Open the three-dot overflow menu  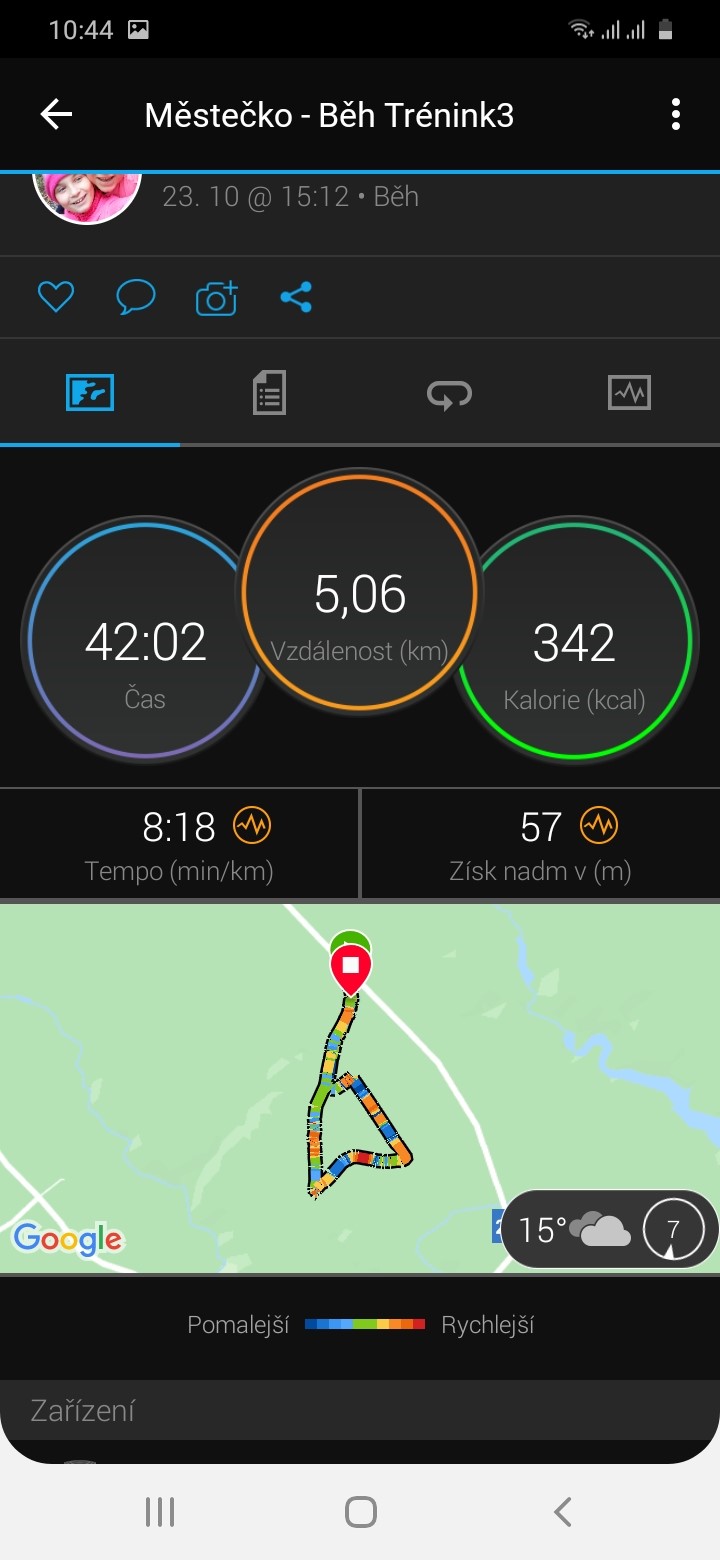coord(676,115)
